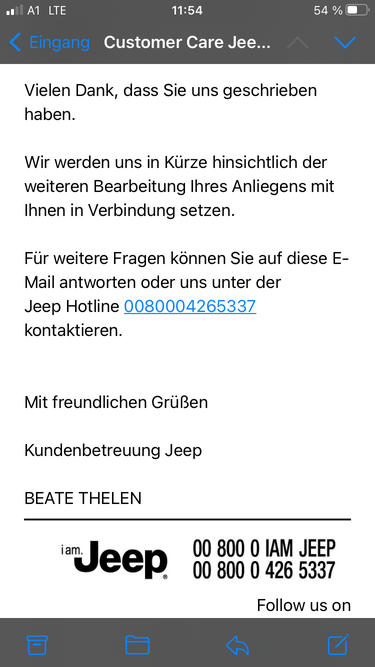Compose a new email

point(338,644)
